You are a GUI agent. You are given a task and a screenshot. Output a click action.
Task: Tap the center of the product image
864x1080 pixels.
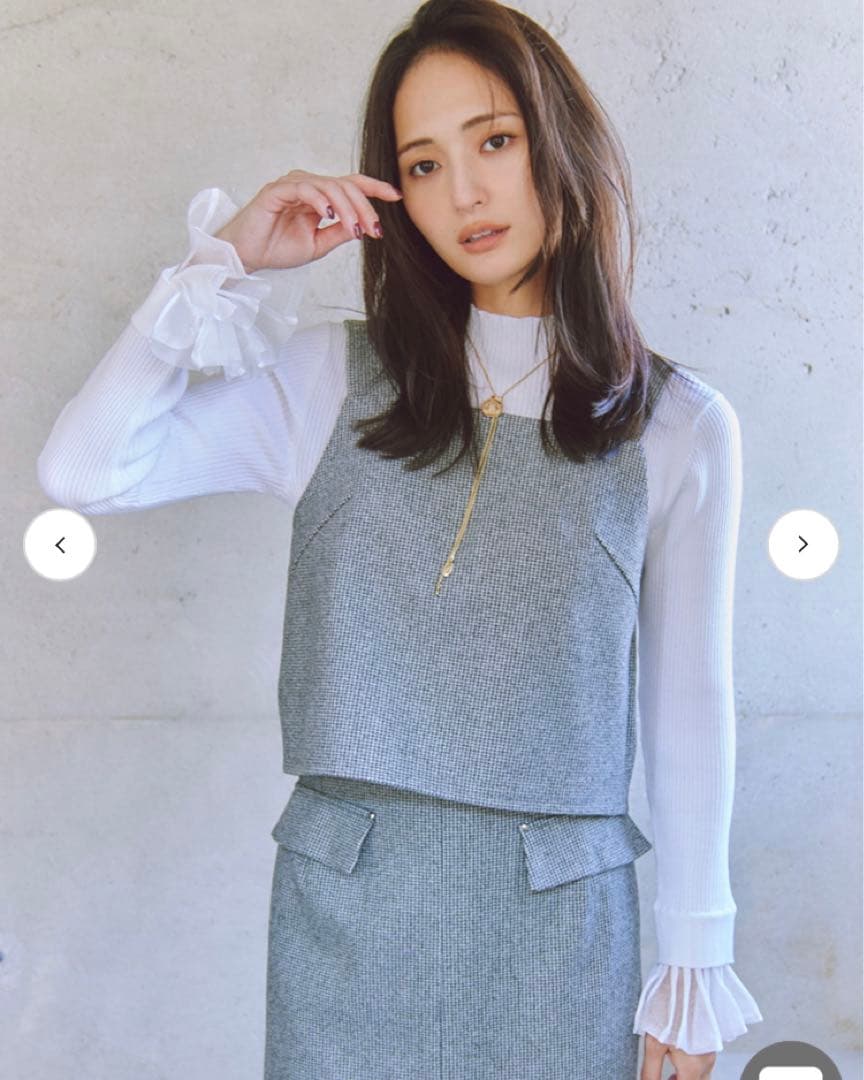(x=432, y=540)
